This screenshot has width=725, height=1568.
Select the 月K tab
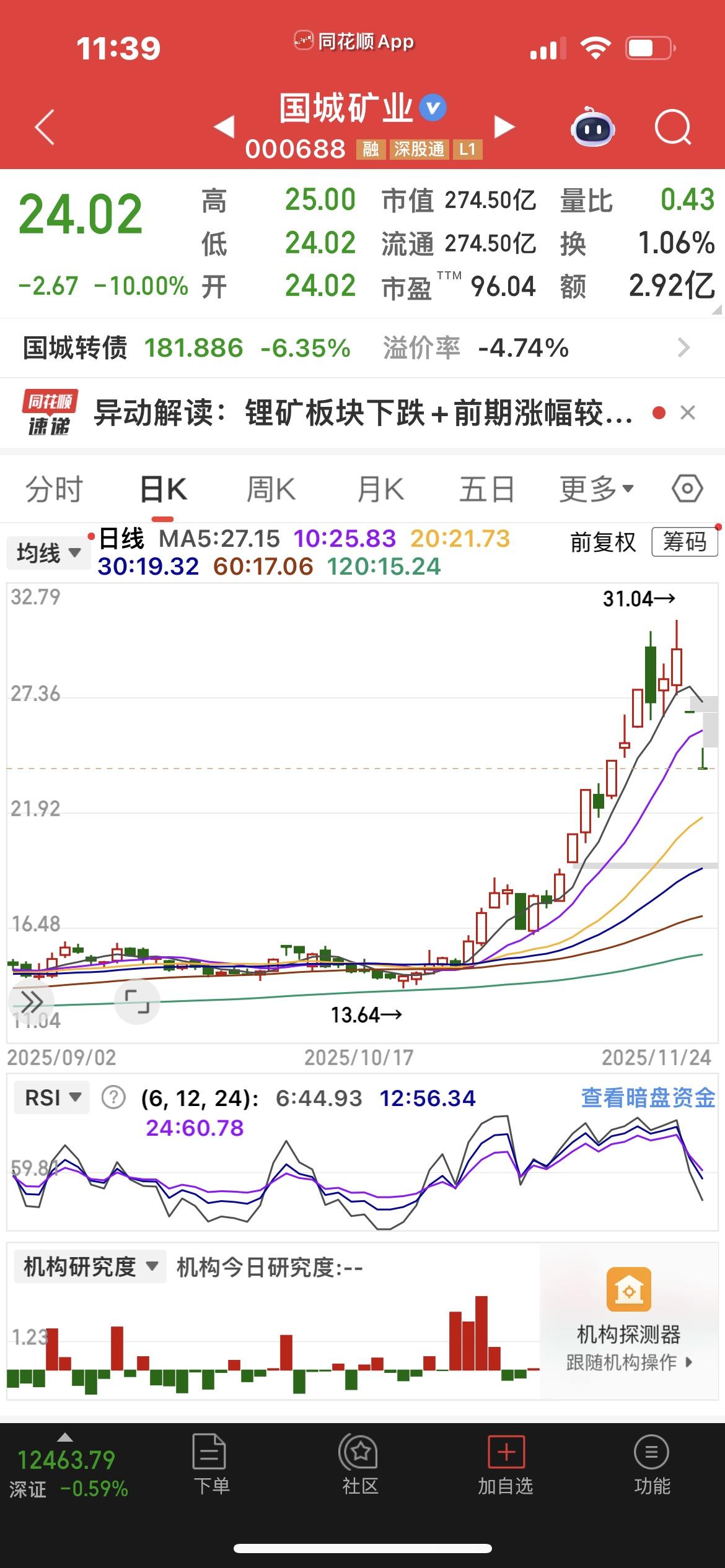coord(380,490)
